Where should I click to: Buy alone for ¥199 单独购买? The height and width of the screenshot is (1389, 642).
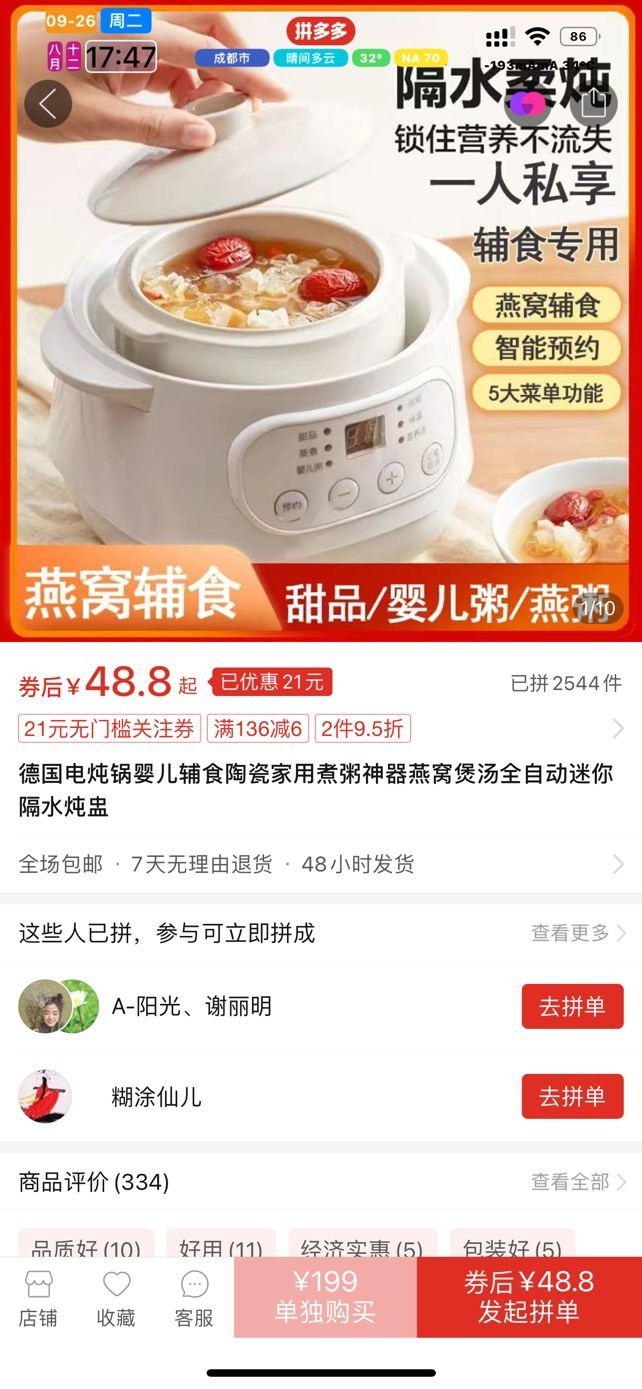325,1297
